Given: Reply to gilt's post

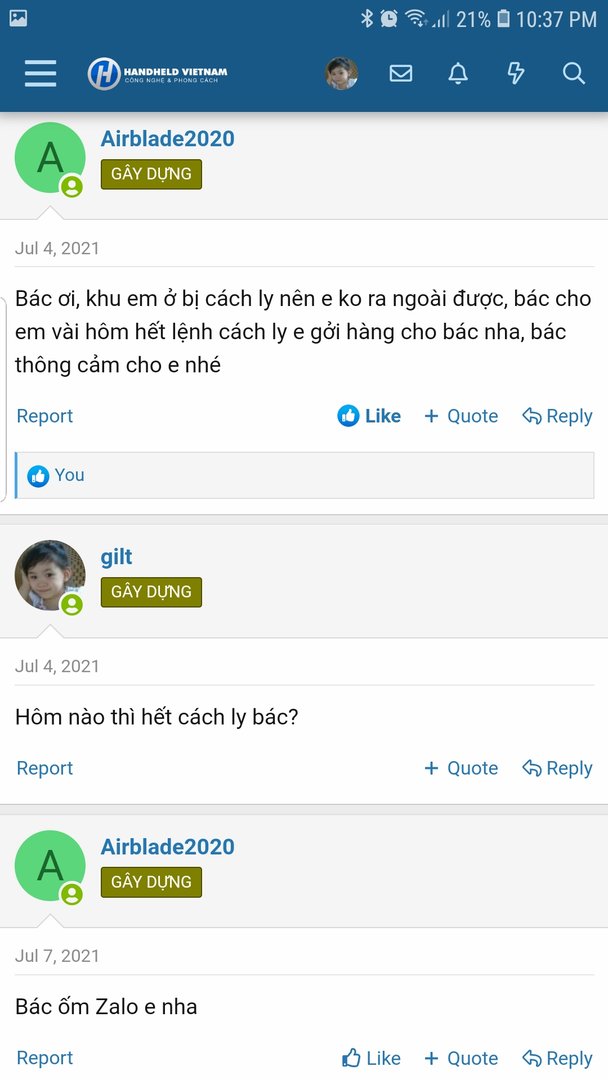Looking at the screenshot, I should pyautogui.click(x=558, y=768).
